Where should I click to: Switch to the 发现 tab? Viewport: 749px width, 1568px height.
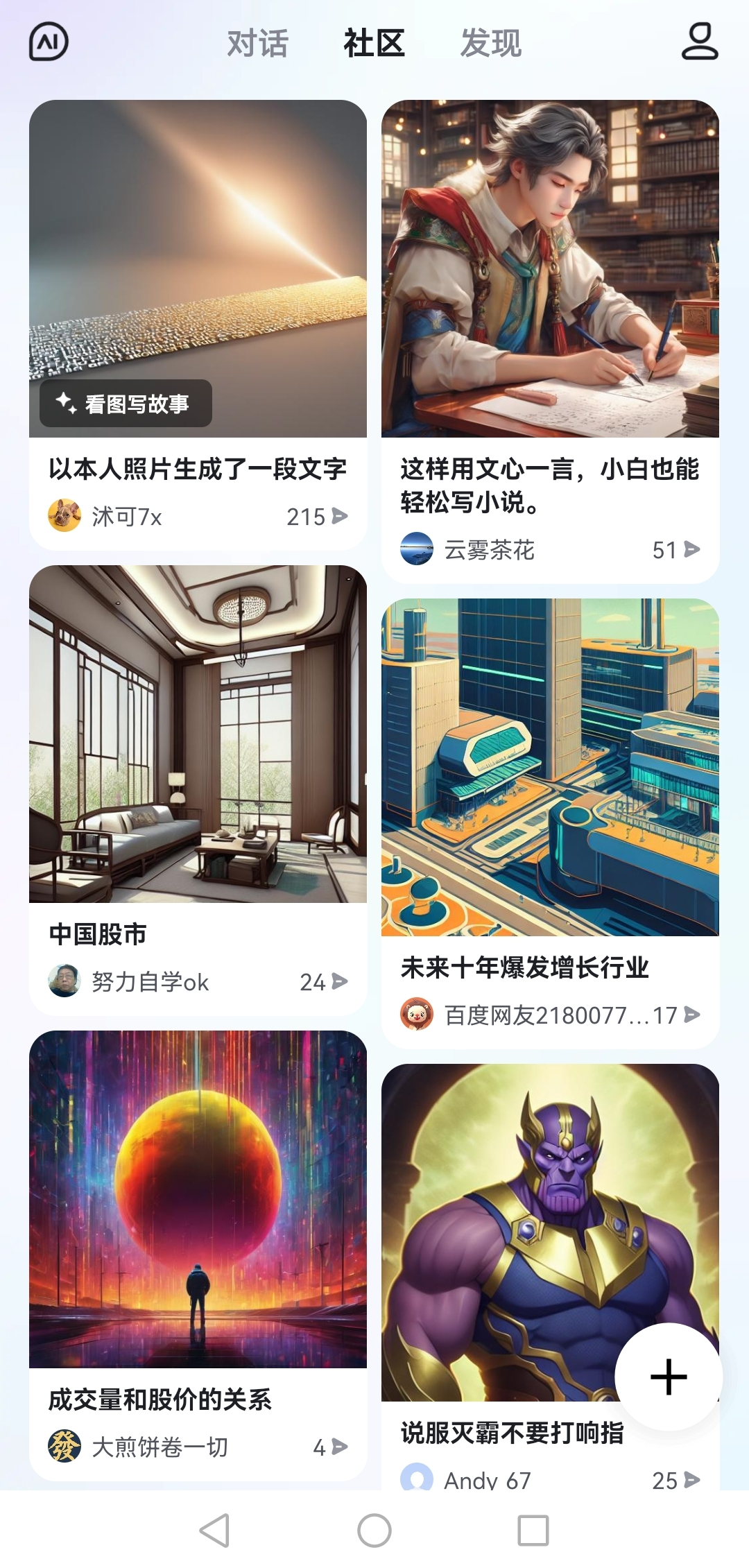[490, 43]
